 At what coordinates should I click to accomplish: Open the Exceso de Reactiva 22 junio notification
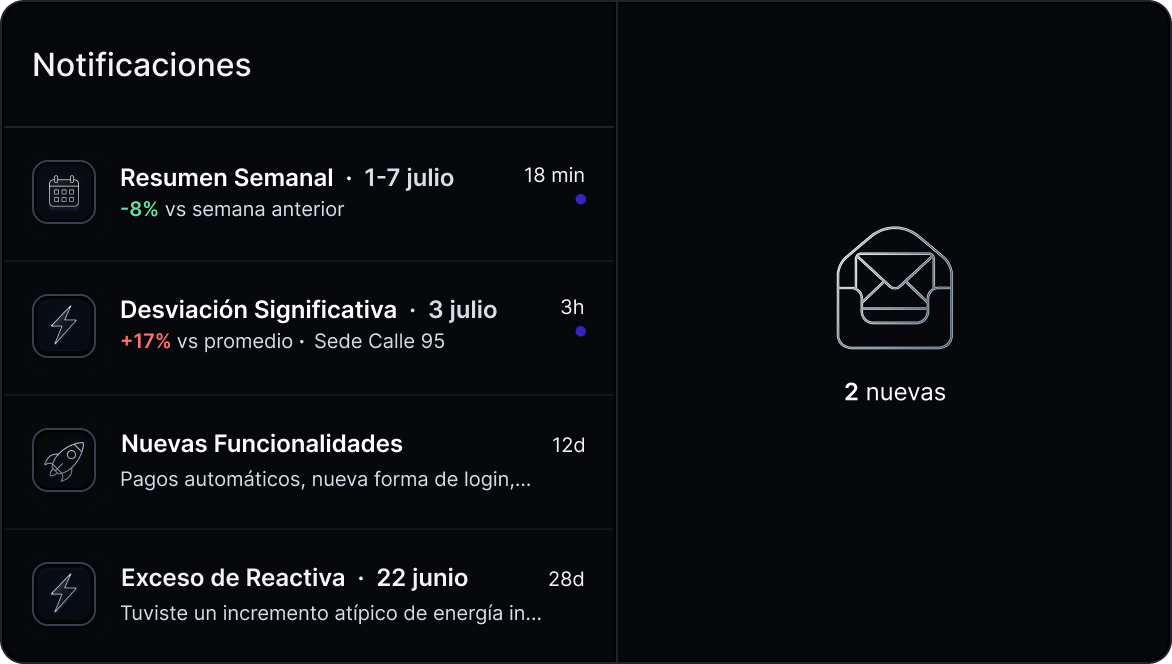click(308, 594)
